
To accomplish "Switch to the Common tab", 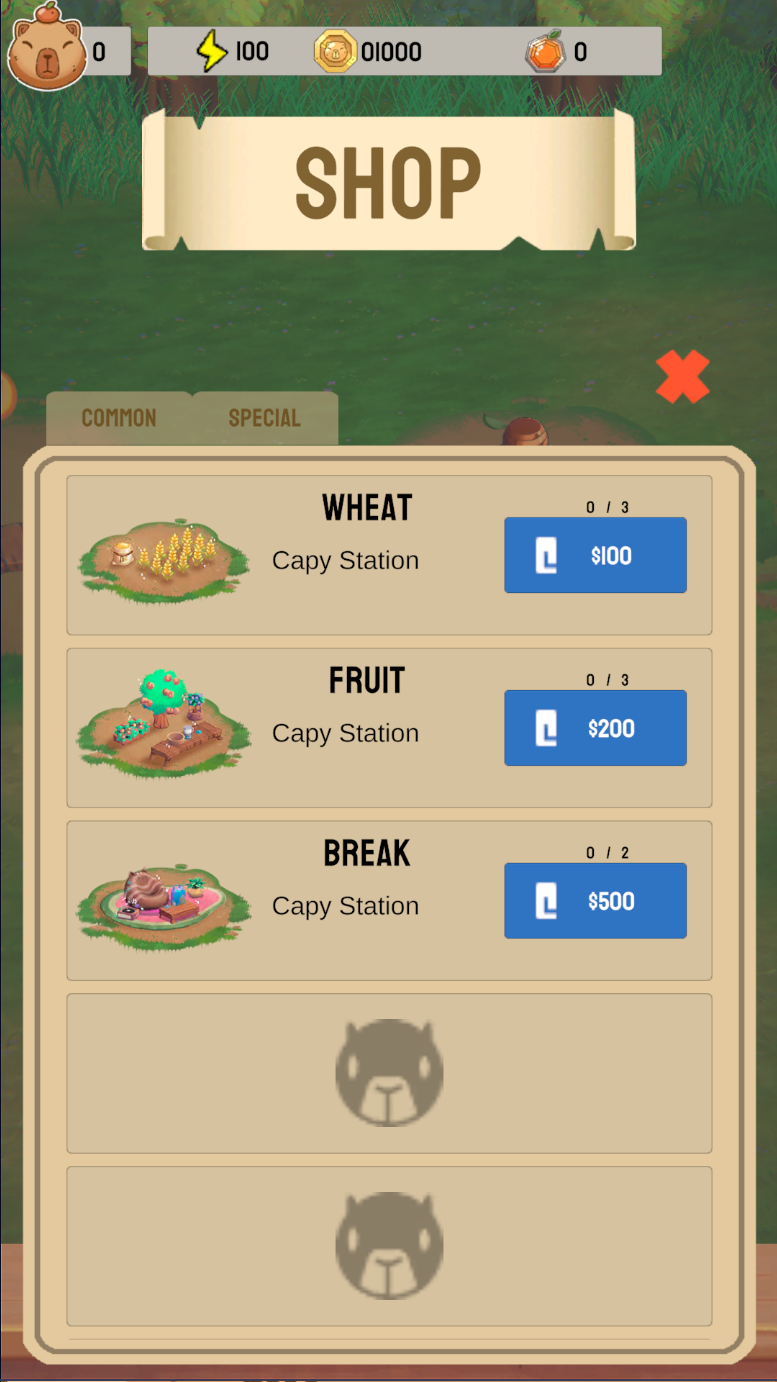I will point(119,418).
